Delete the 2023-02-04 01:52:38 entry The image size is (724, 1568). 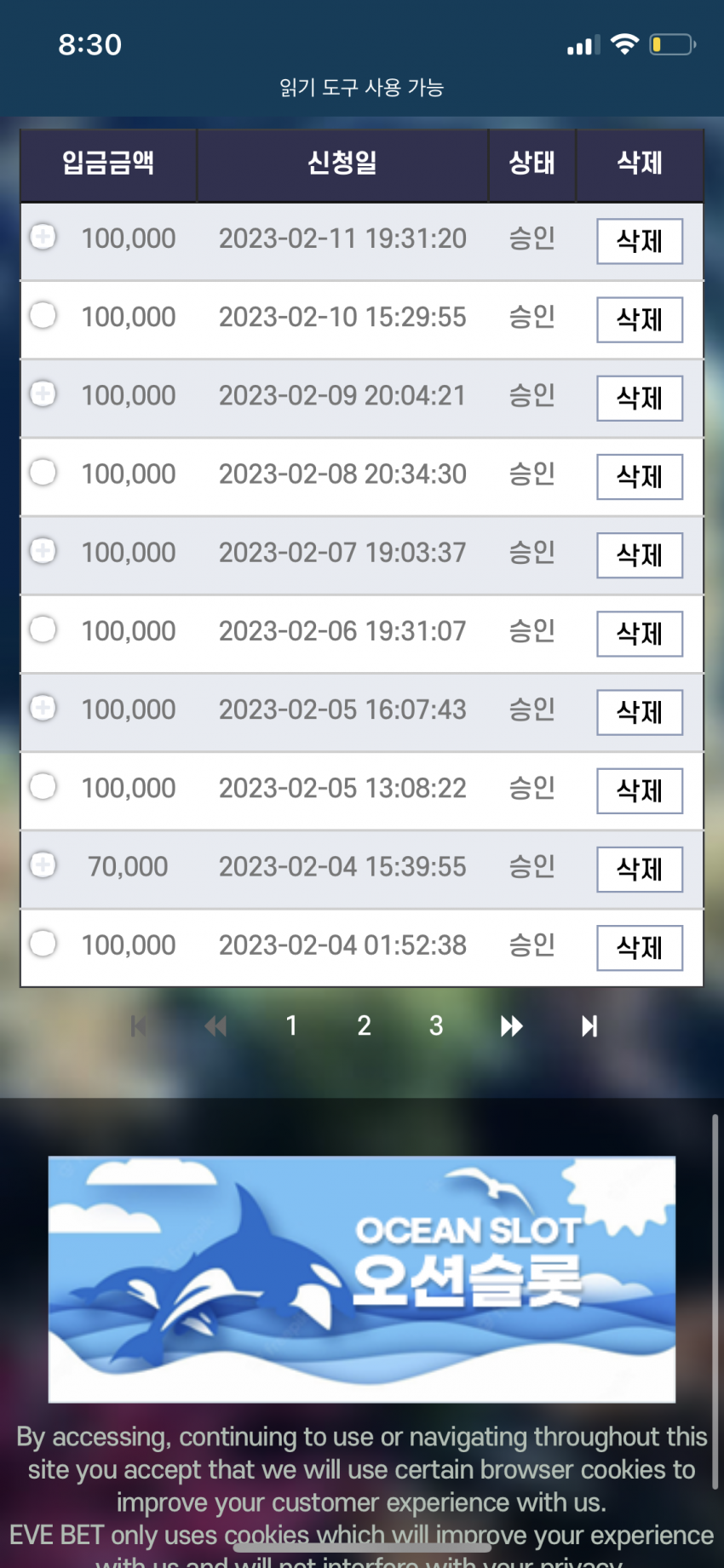[x=640, y=947]
